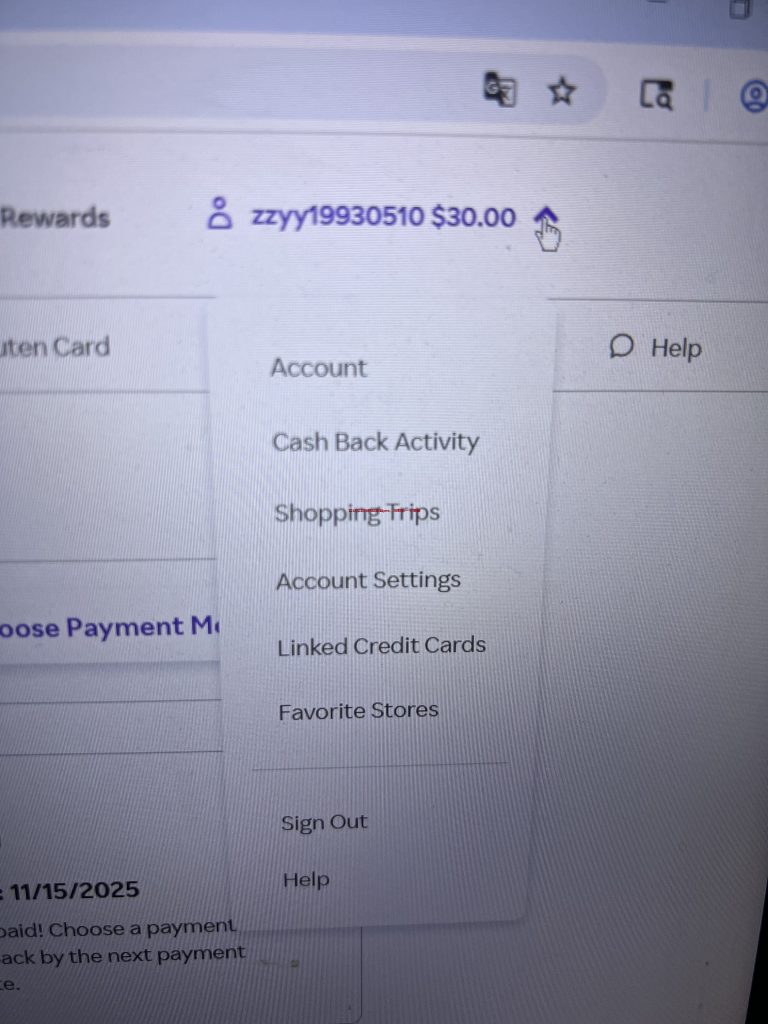Viewport: 768px width, 1024px height.
Task: Open Account Settings
Action: click(x=368, y=580)
